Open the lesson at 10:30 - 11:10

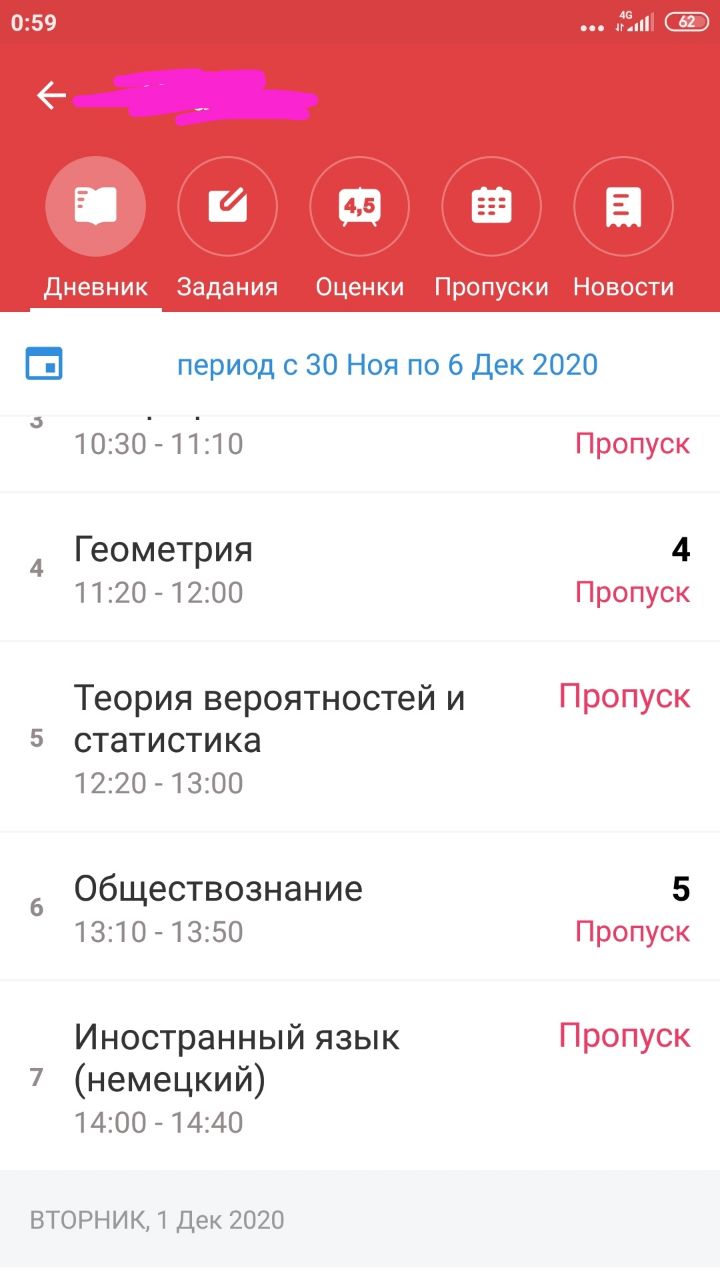pos(360,453)
